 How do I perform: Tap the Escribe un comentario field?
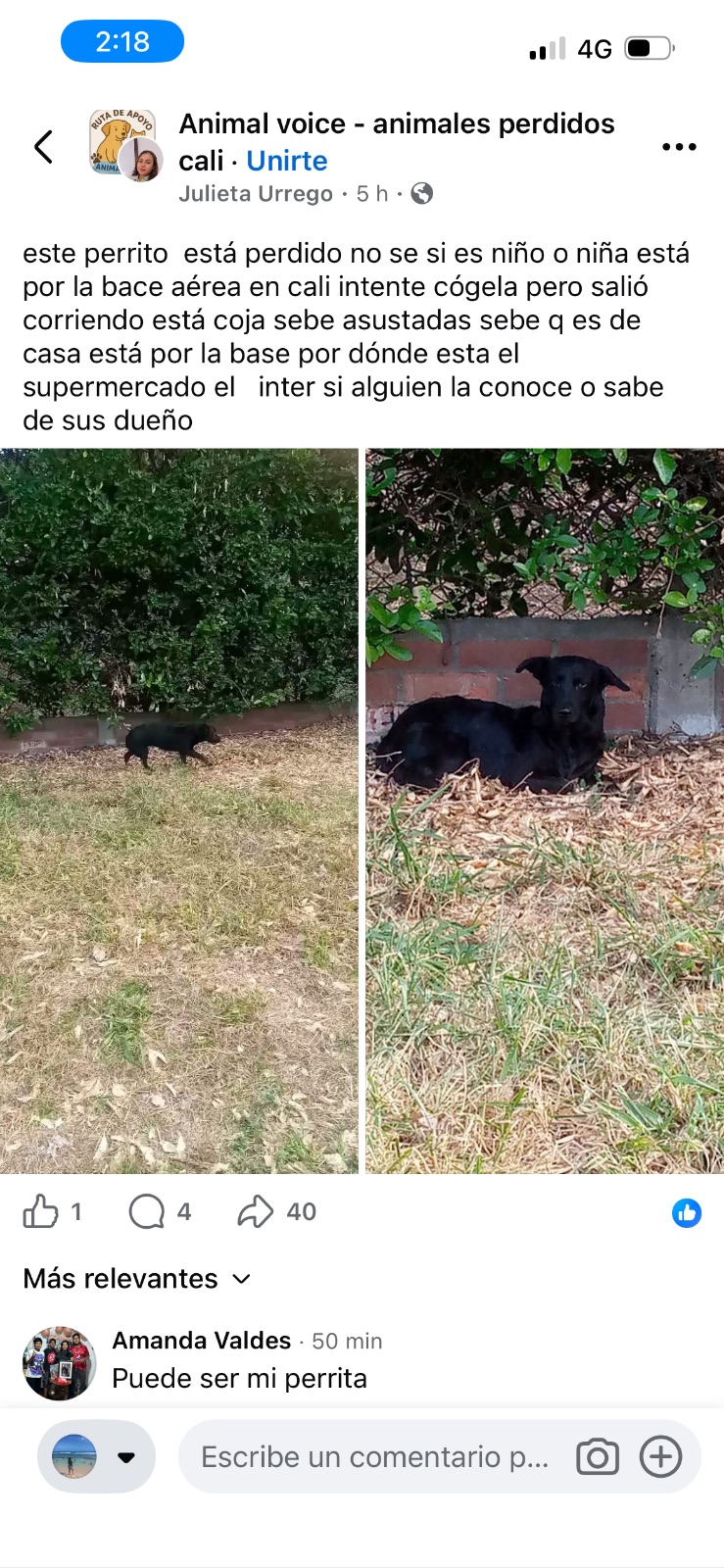(374, 1457)
